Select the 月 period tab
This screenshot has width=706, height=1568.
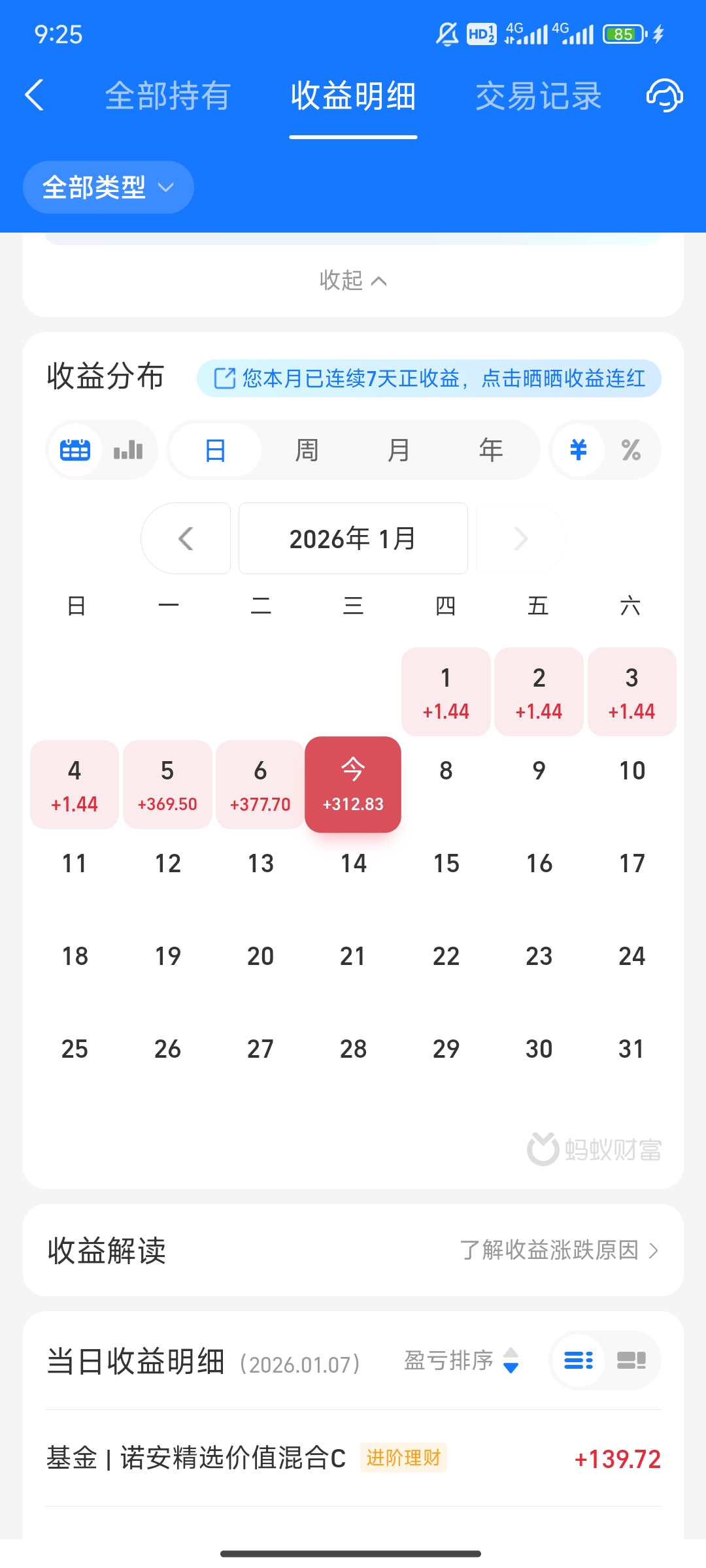point(399,450)
